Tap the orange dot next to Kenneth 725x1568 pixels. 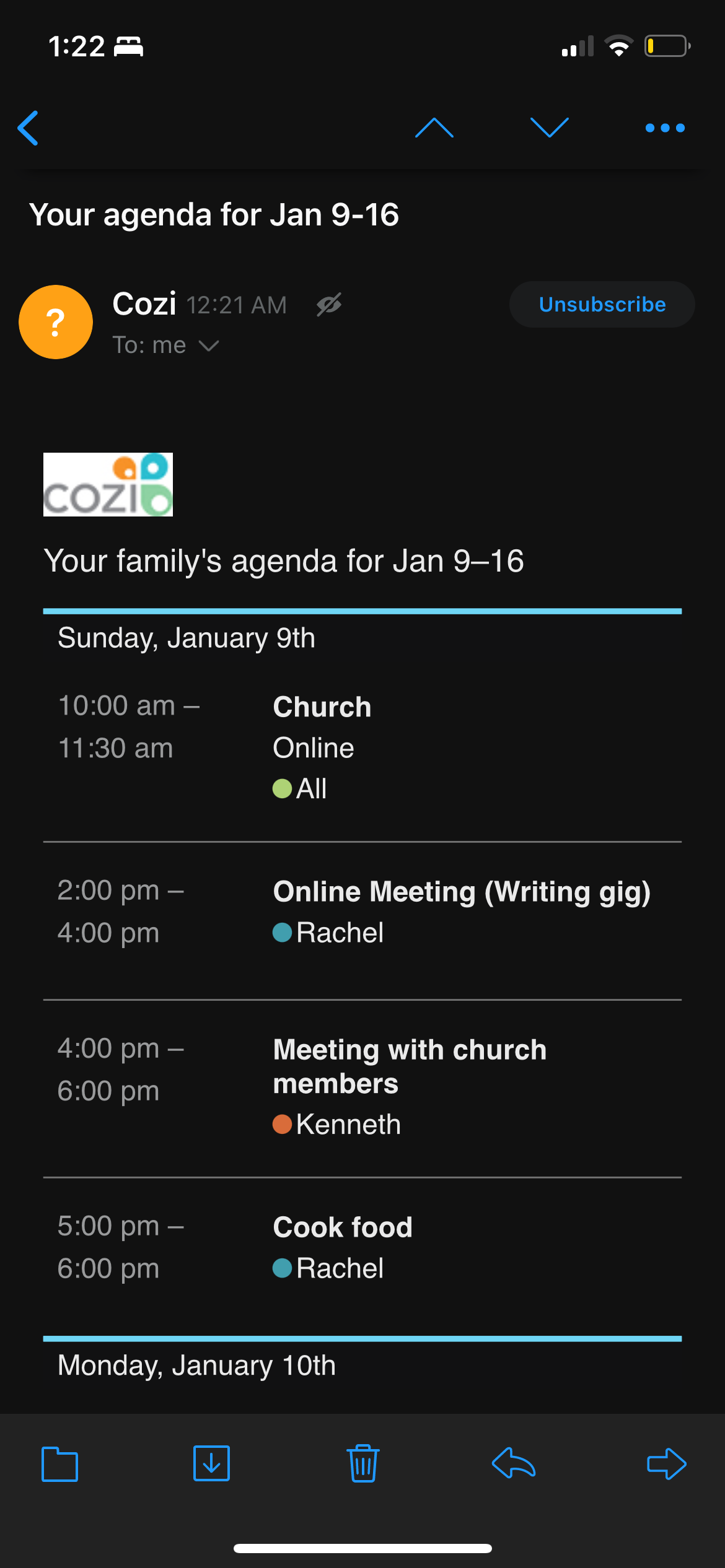(283, 1125)
